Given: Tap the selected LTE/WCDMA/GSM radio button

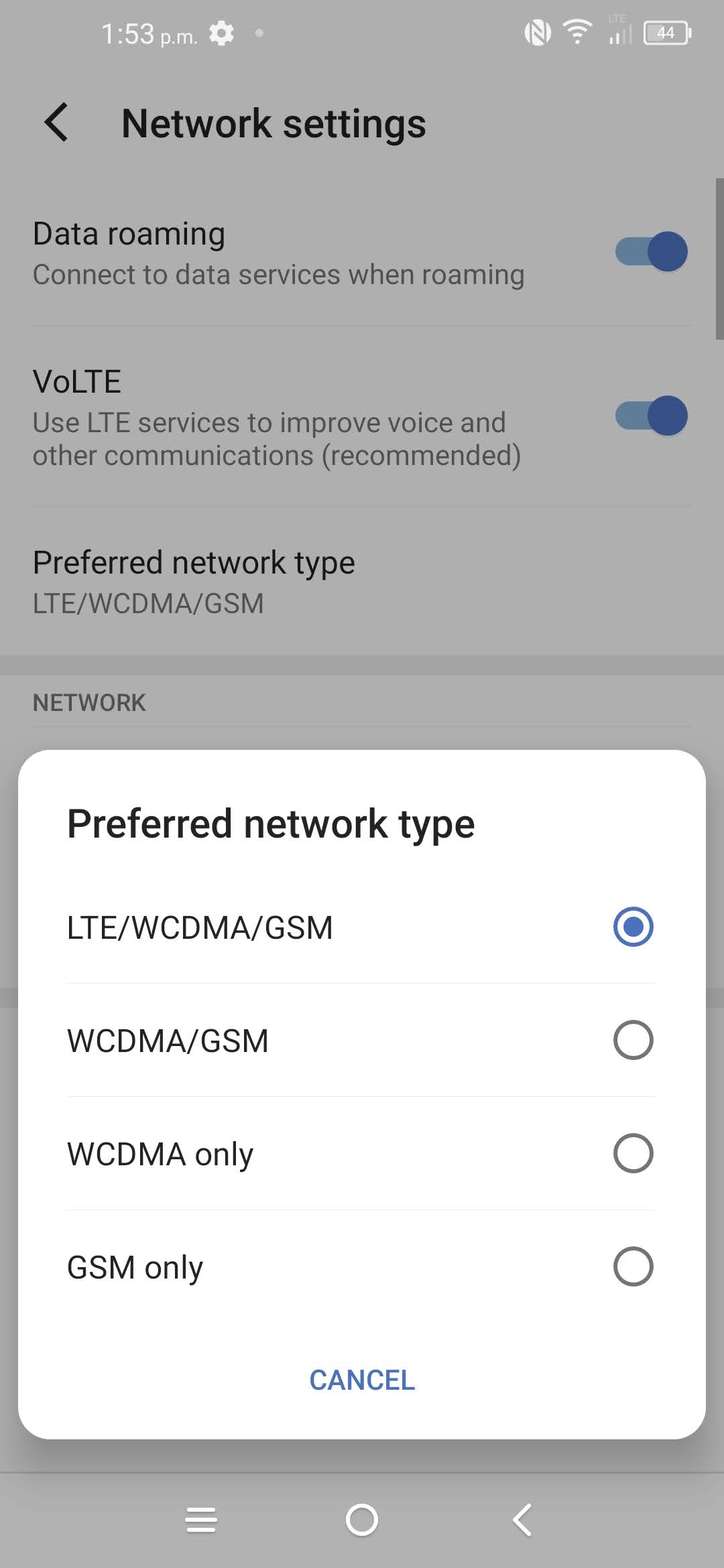Looking at the screenshot, I should 633,927.
